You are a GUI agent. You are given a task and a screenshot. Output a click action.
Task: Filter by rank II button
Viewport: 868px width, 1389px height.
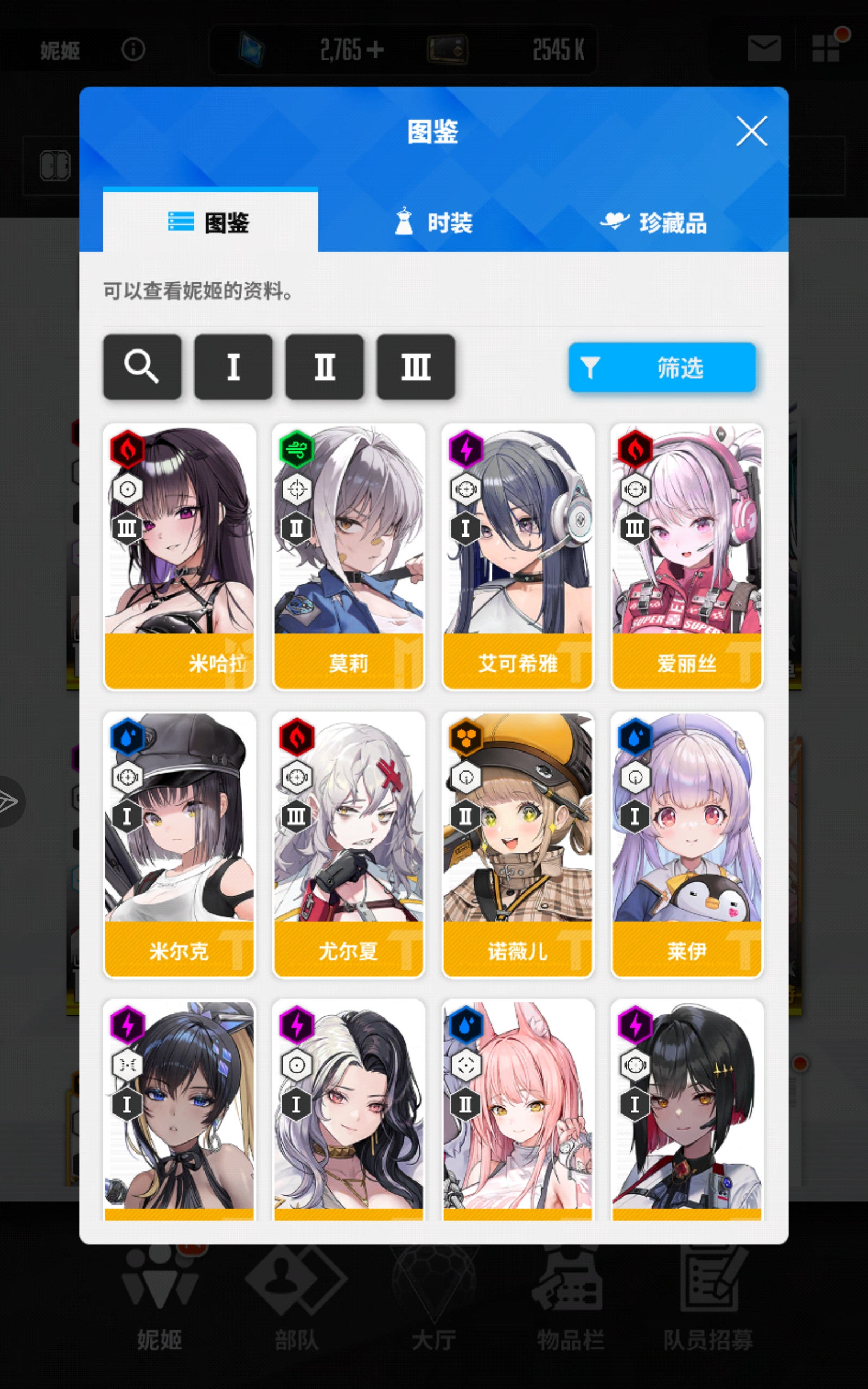[324, 367]
